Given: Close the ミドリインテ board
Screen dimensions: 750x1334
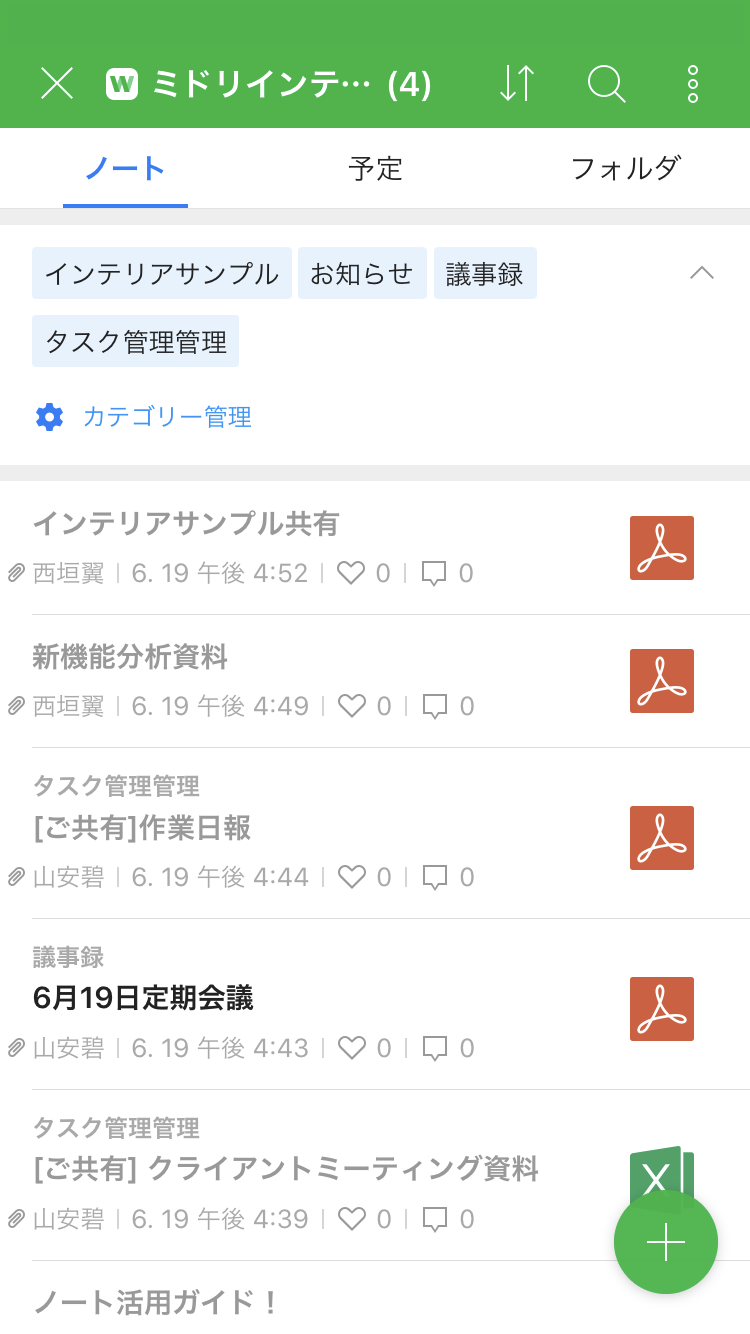Looking at the screenshot, I should 57,83.
